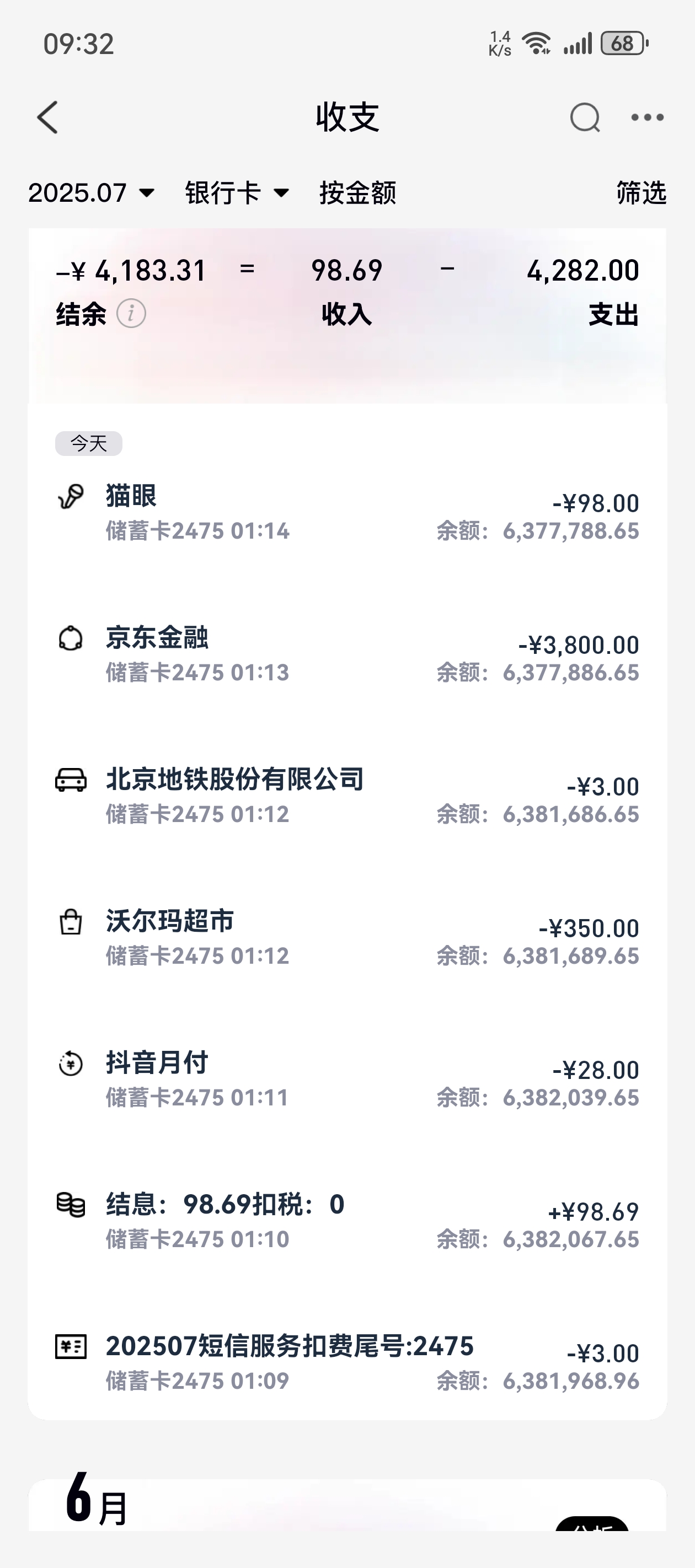Open the 抖音月付 payment entry
The height and width of the screenshot is (1568, 695).
(347, 1080)
